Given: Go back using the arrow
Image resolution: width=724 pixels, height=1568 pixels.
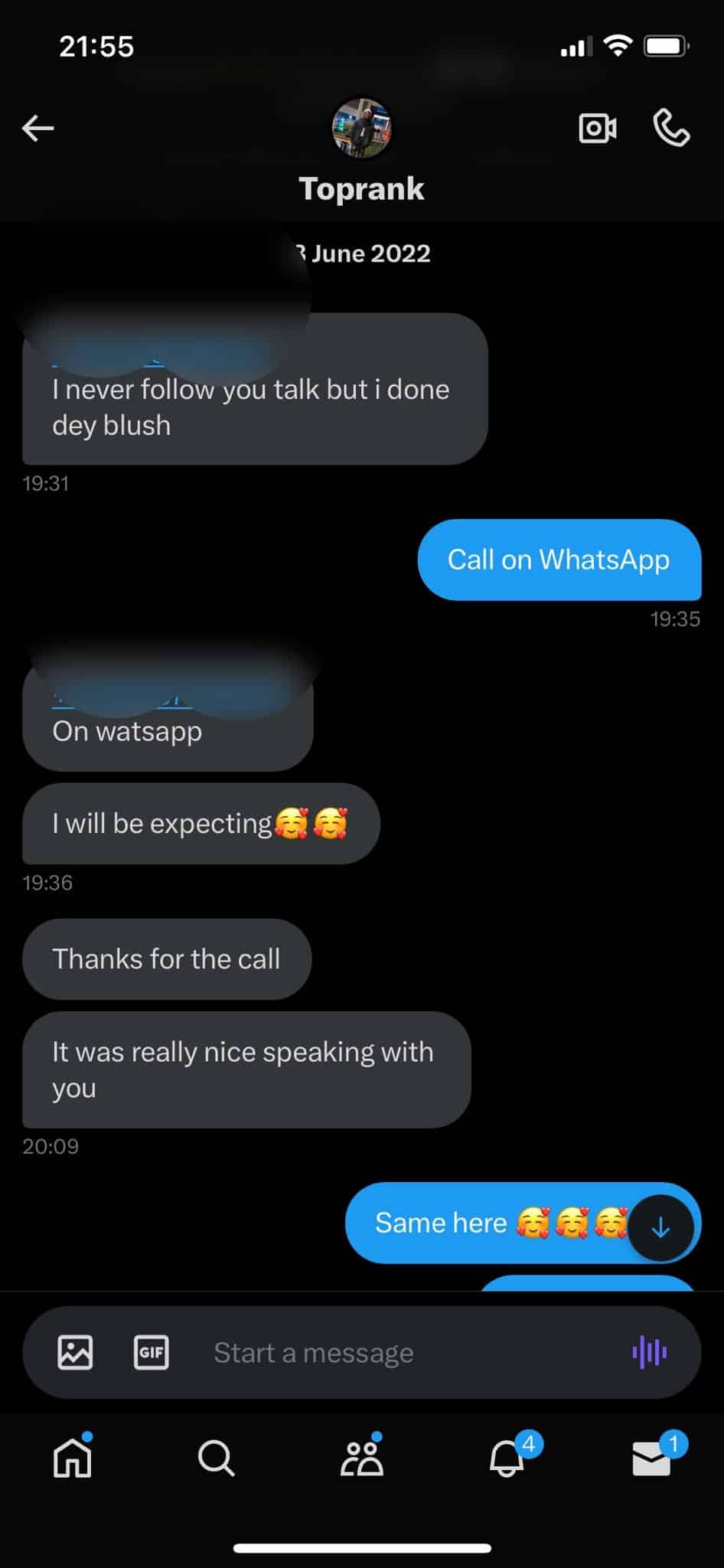Looking at the screenshot, I should pos(38,128).
